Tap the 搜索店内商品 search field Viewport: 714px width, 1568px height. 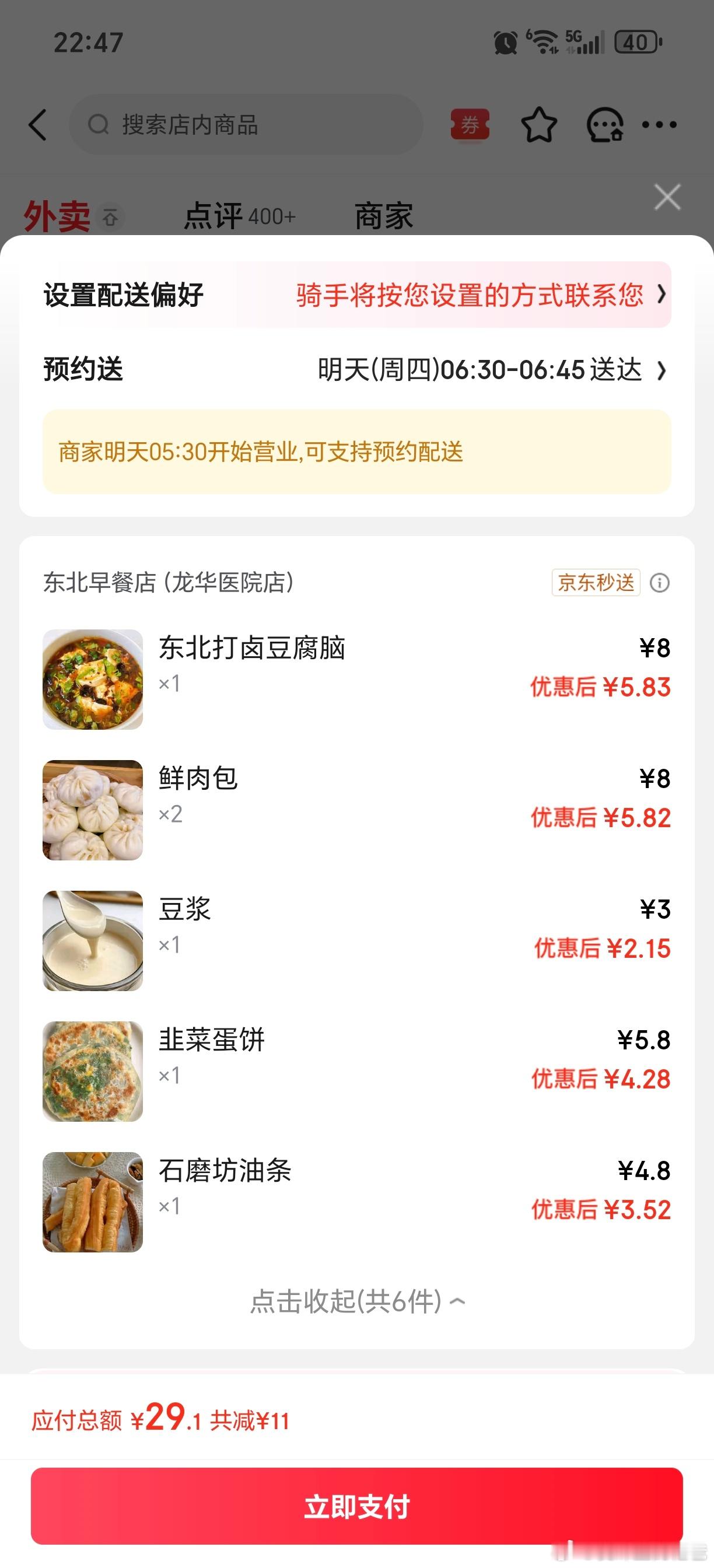coord(243,125)
